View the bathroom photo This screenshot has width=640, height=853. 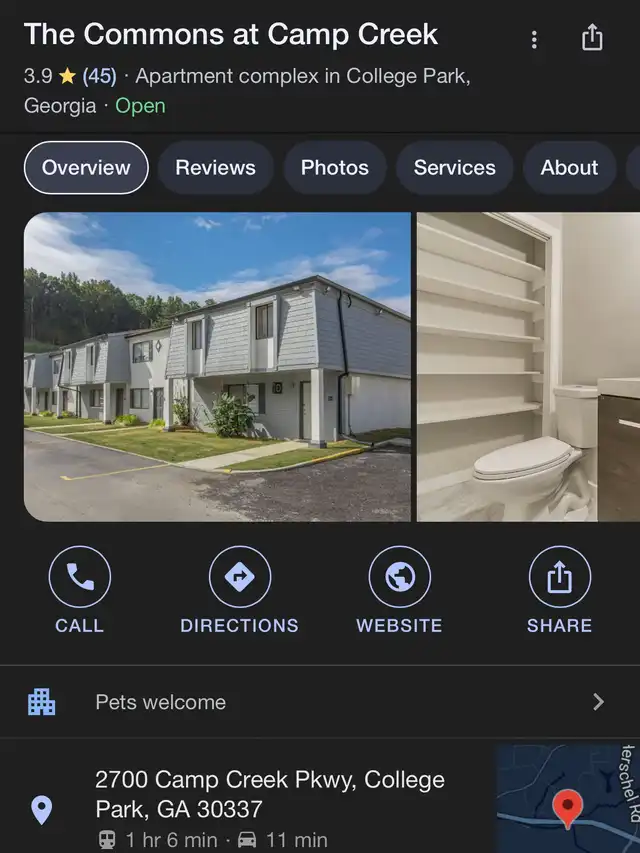point(528,366)
